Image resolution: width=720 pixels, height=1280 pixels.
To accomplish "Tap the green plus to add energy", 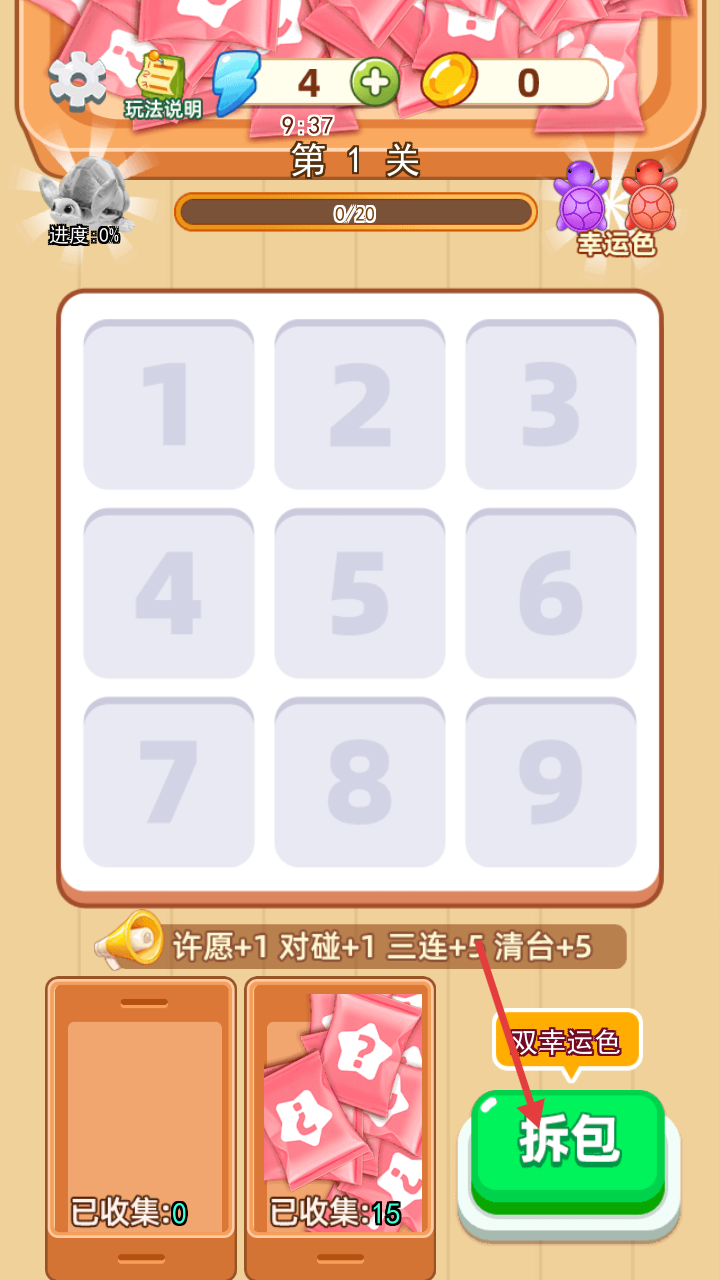I will (375, 83).
